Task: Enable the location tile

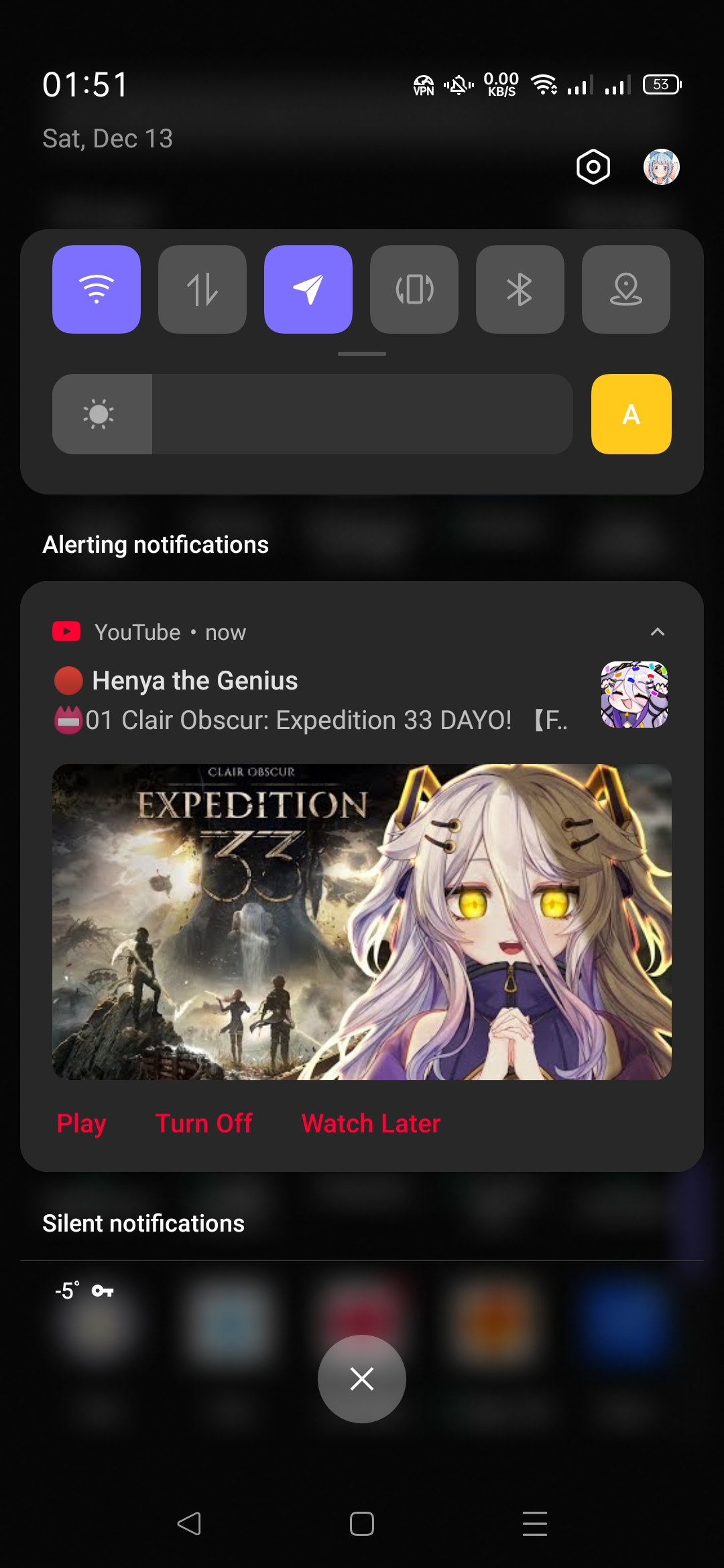Action: click(x=626, y=289)
